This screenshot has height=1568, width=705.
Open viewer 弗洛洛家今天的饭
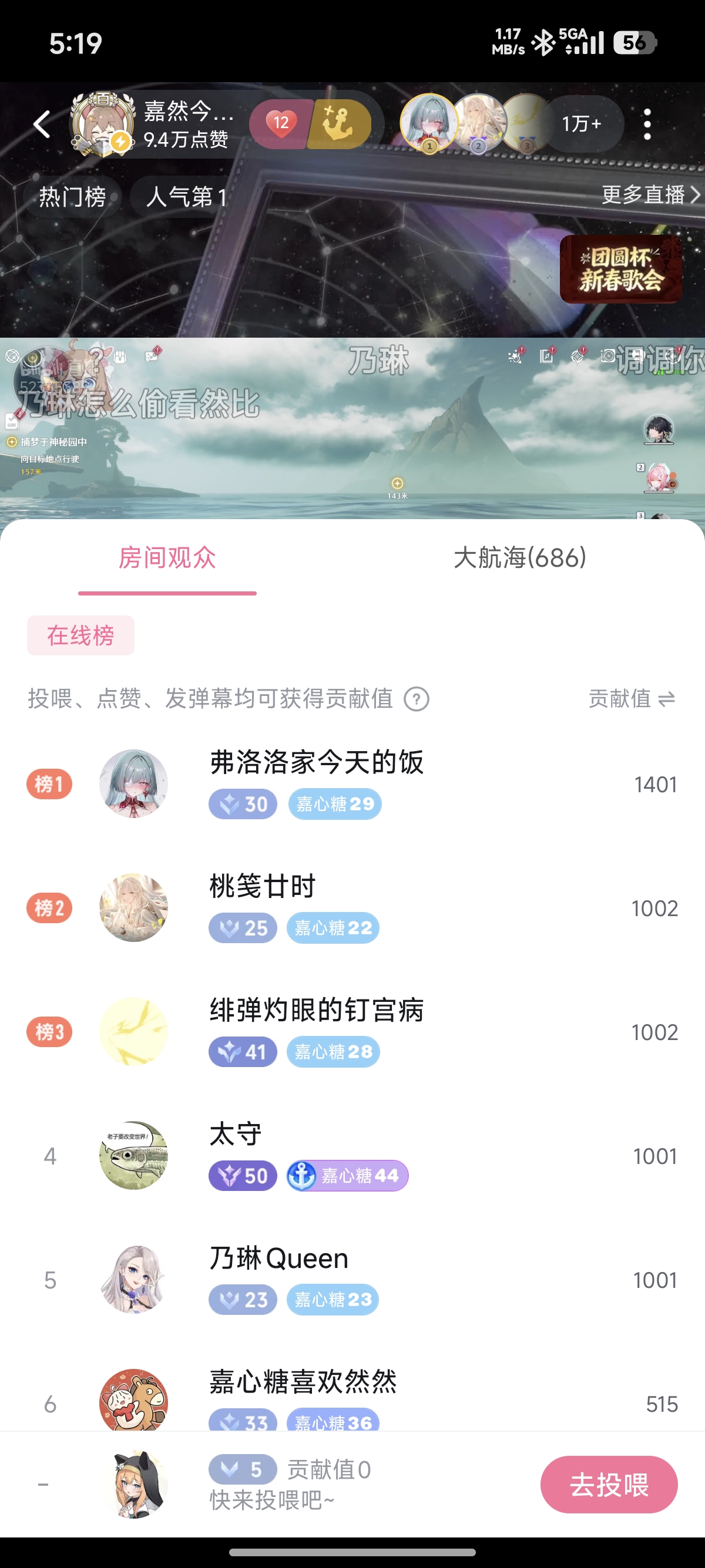pyautogui.click(x=316, y=763)
